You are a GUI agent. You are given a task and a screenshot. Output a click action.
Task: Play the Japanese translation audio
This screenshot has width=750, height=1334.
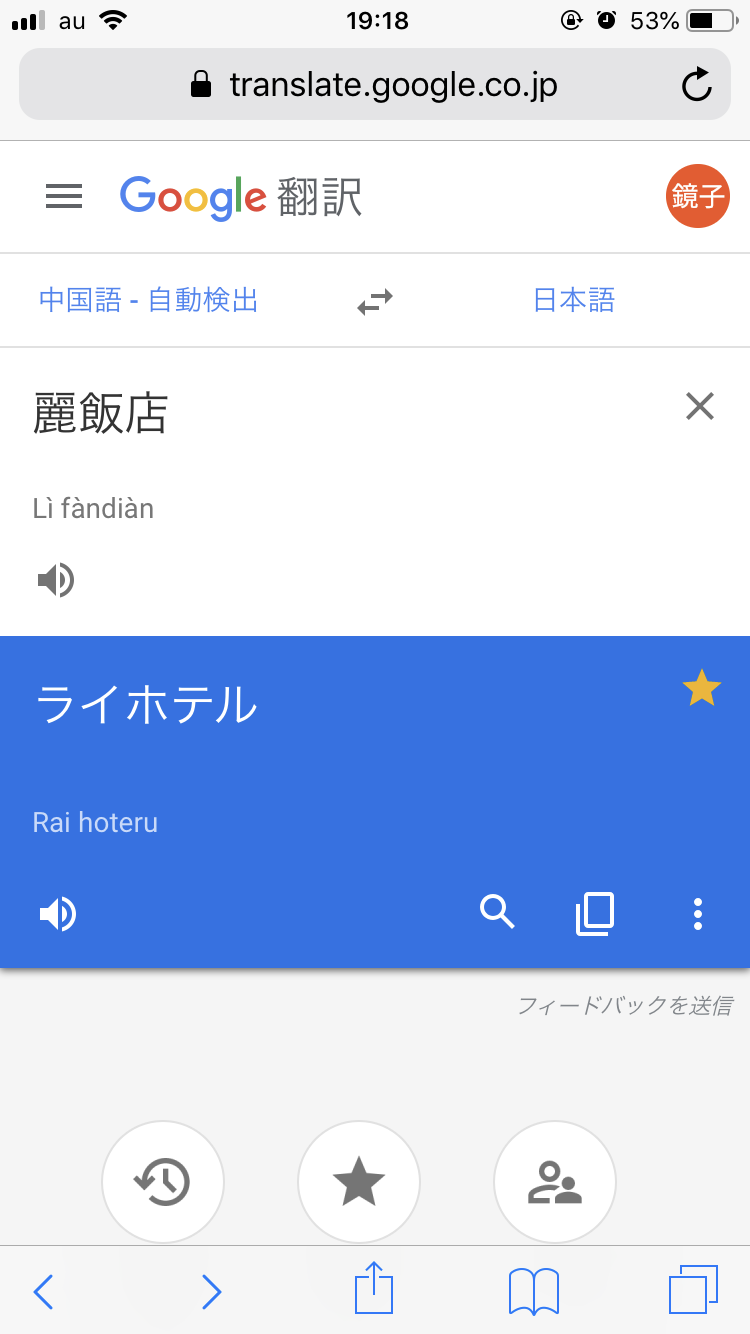(57, 914)
